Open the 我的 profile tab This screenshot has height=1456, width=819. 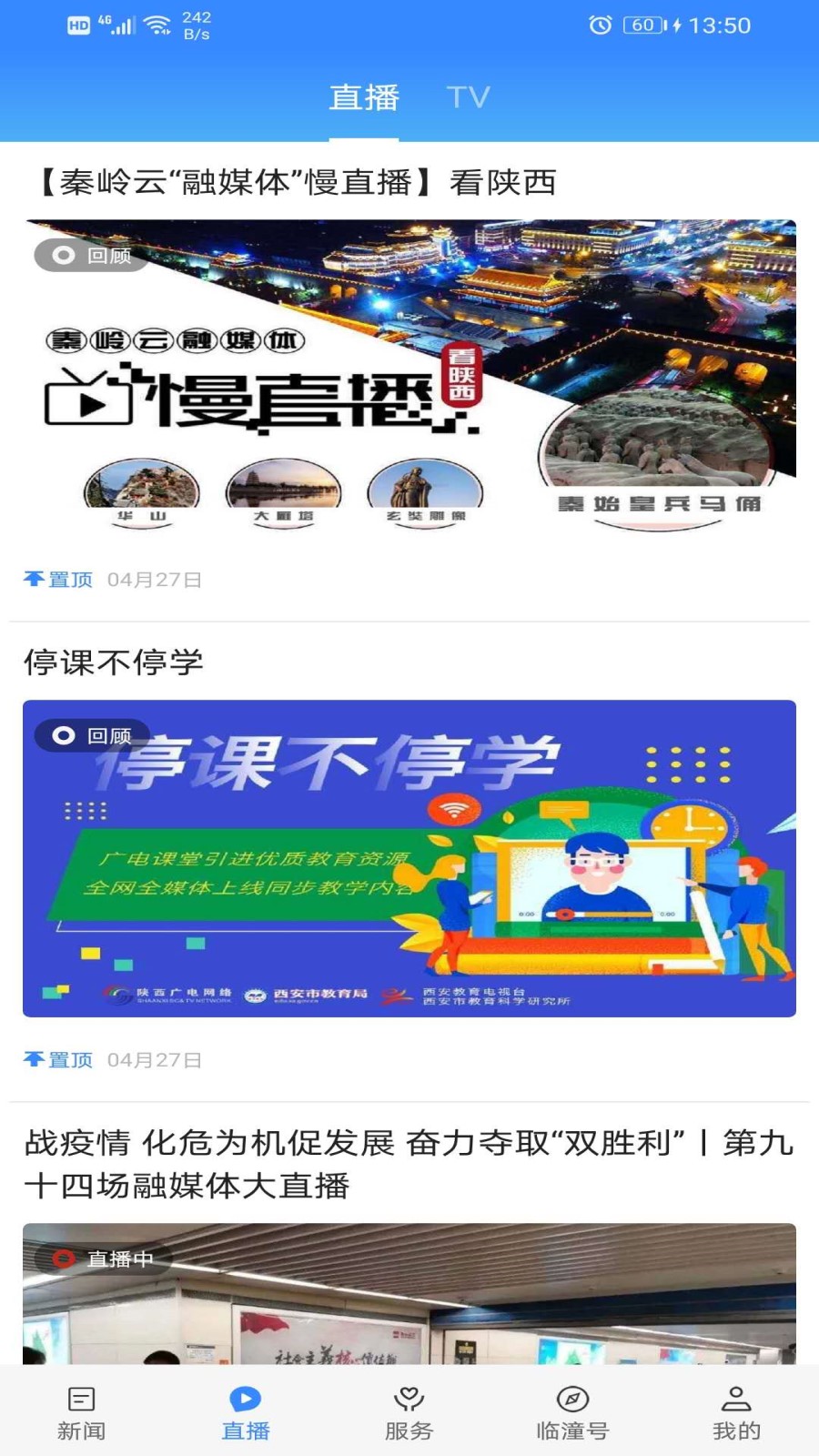pos(736,1412)
